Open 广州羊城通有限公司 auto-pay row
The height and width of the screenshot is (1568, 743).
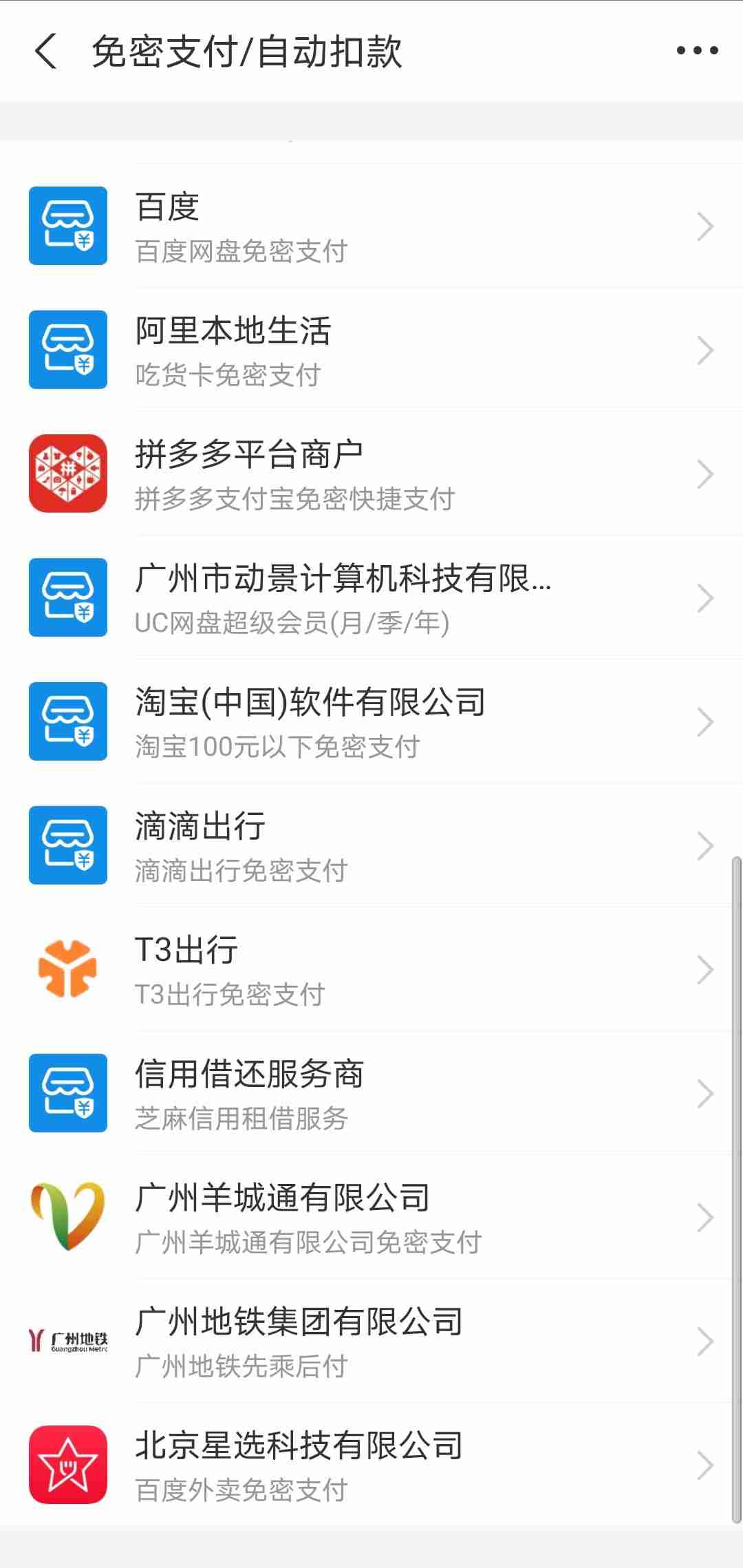(371, 1218)
